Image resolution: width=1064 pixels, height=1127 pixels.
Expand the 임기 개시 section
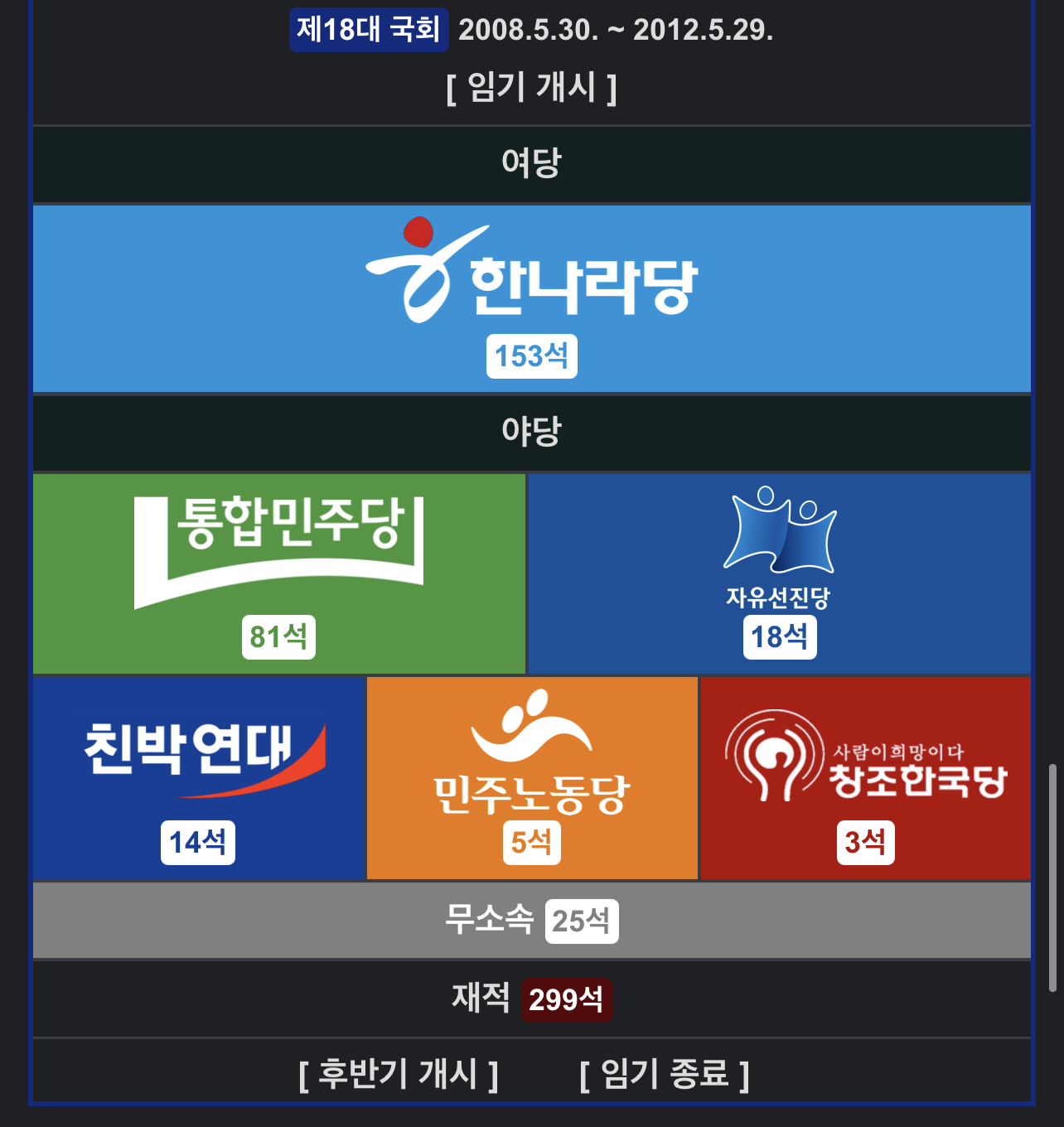tap(531, 88)
